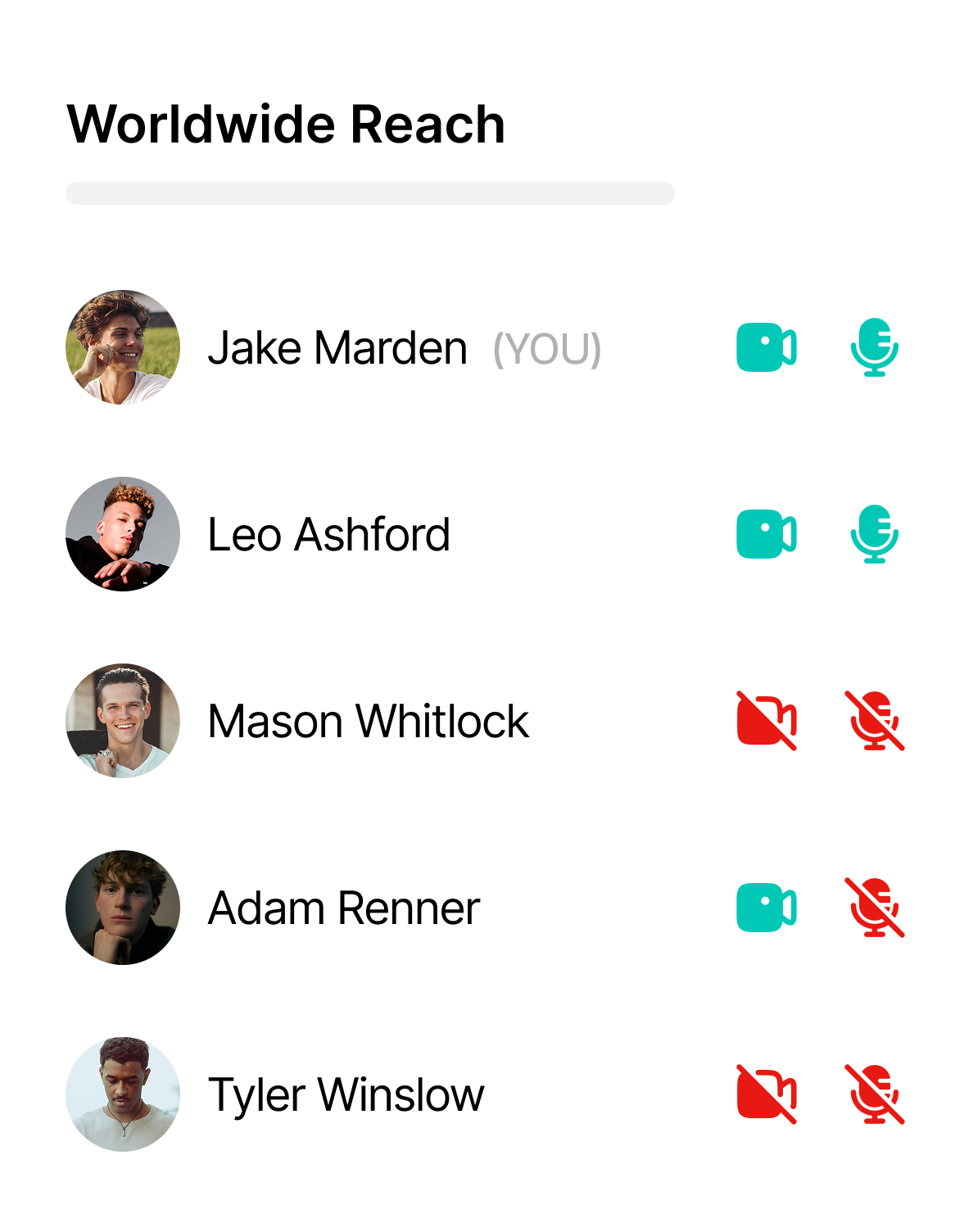Tap Mason Whitlock's muted microphone icon
The height and width of the screenshot is (1232, 973).
874,721
